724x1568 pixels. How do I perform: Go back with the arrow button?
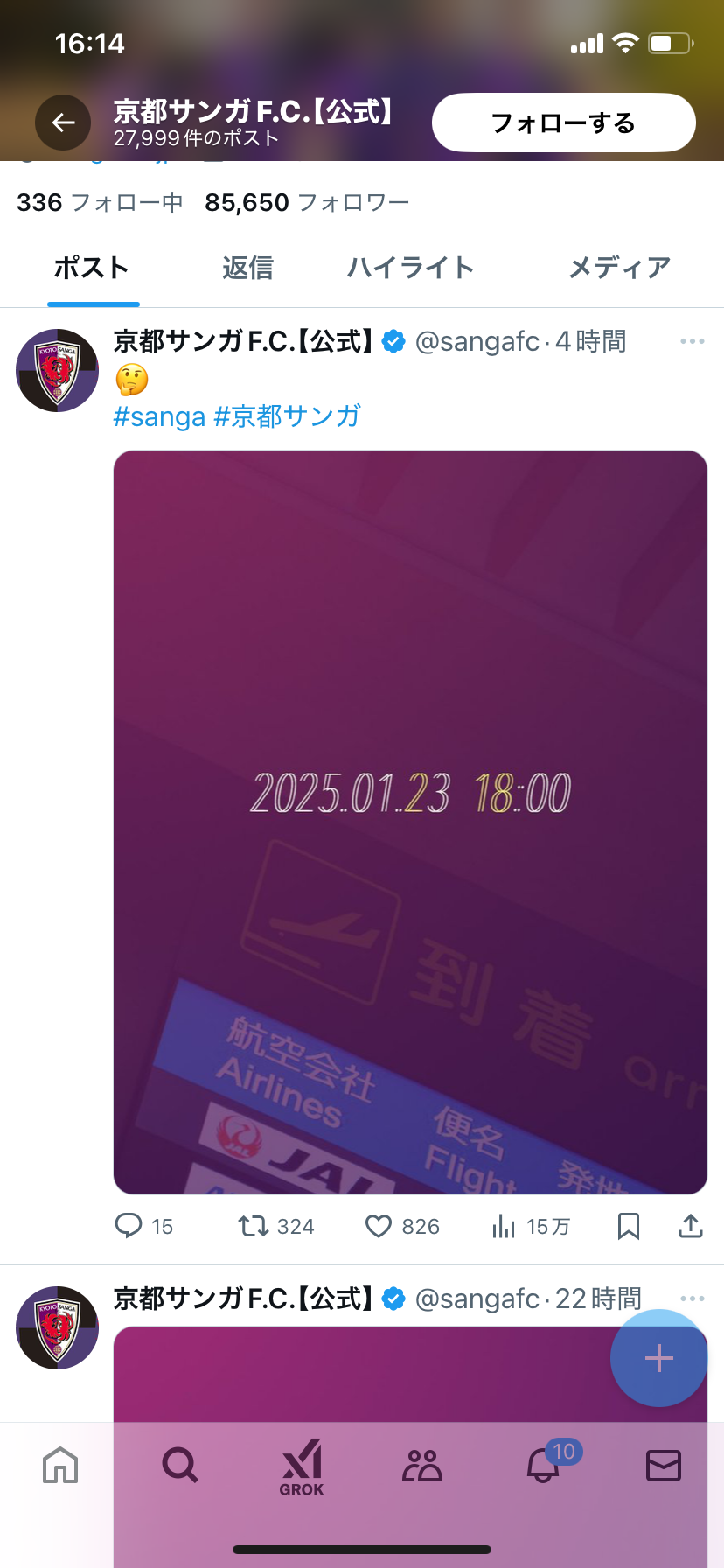pos(63,123)
